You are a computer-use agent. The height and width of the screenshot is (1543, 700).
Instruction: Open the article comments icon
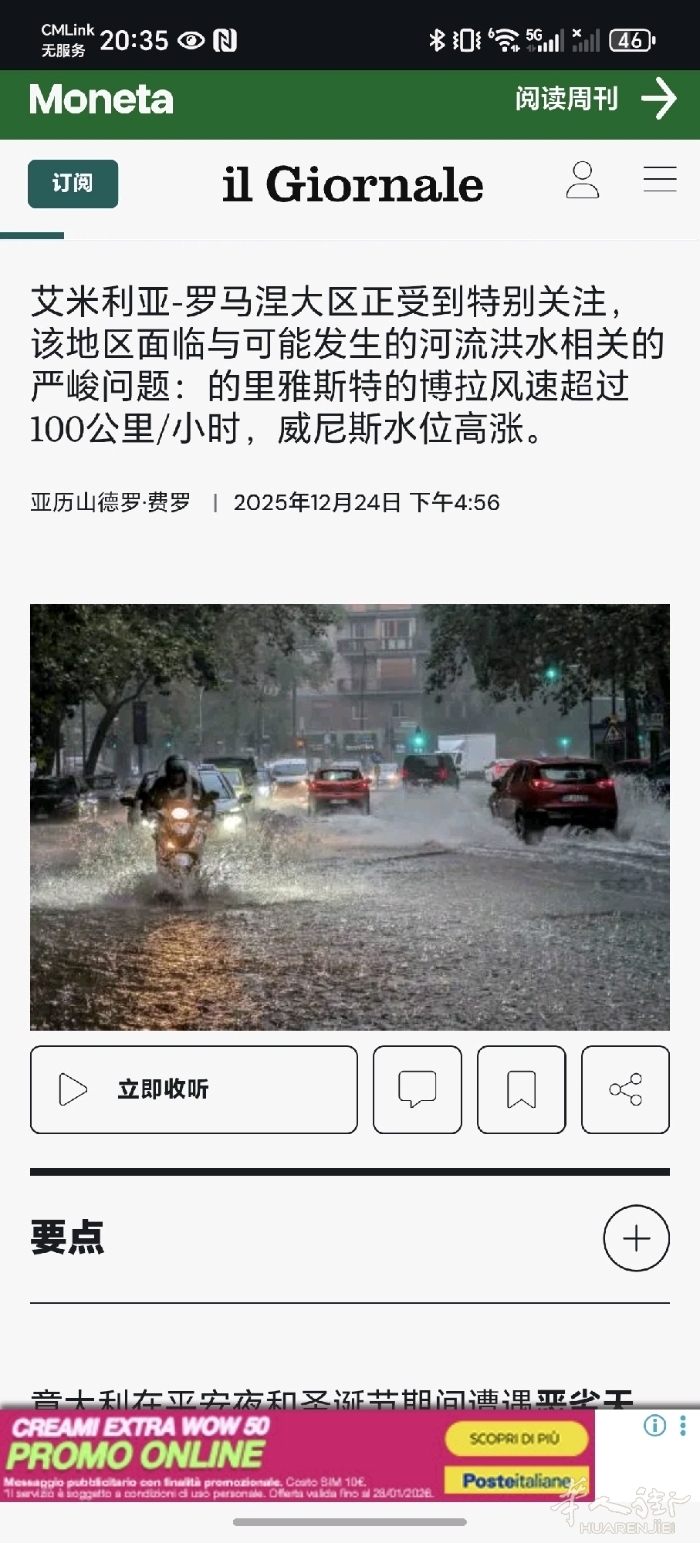[417, 1089]
